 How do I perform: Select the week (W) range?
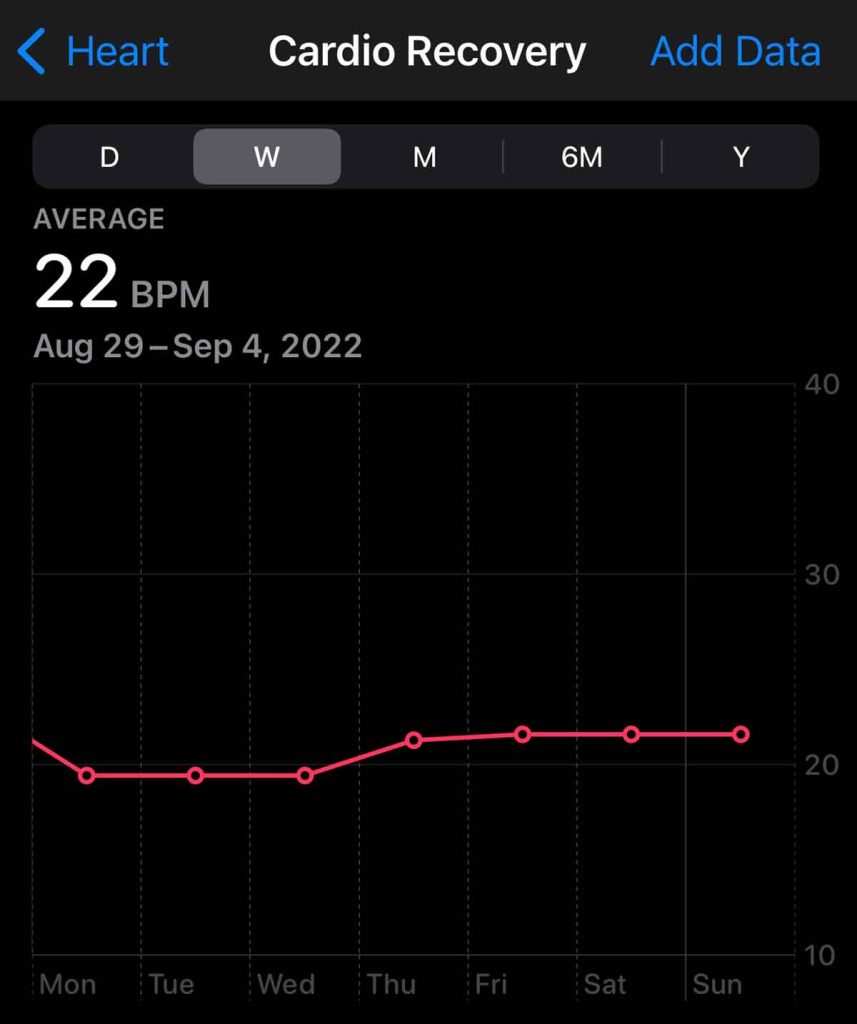[x=267, y=157]
